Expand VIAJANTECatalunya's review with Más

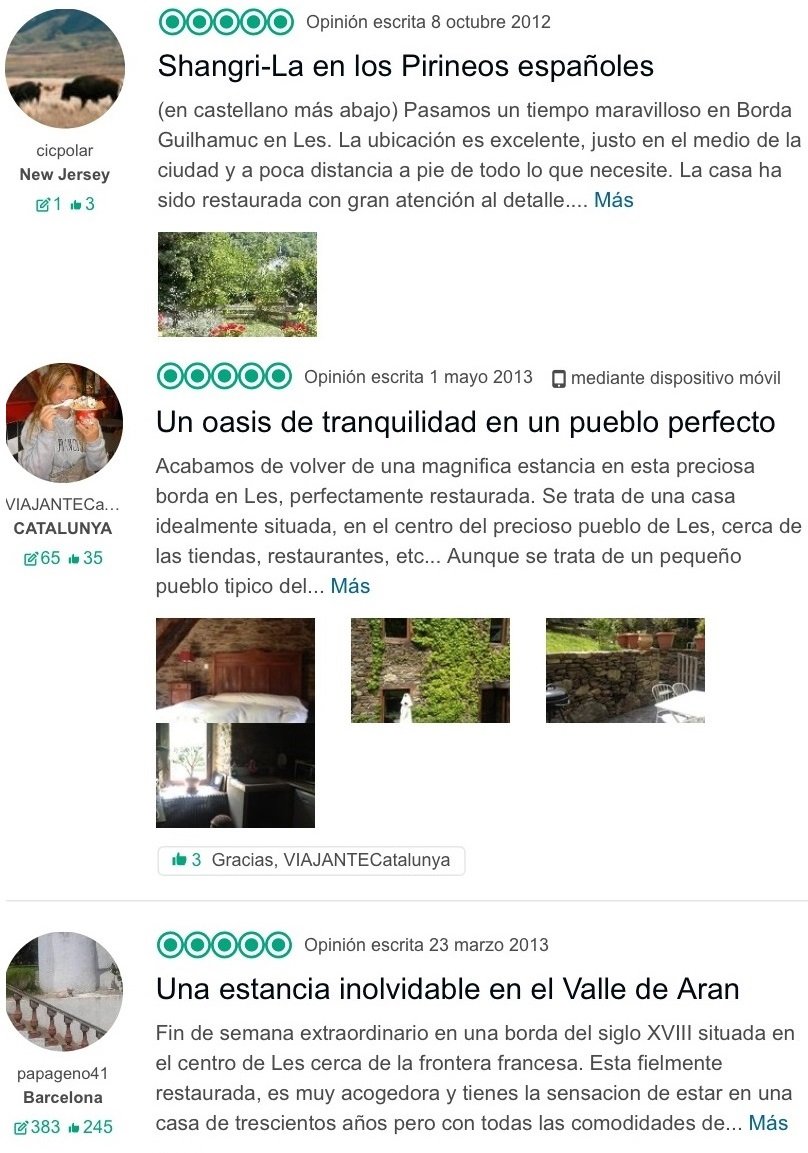coord(350,586)
